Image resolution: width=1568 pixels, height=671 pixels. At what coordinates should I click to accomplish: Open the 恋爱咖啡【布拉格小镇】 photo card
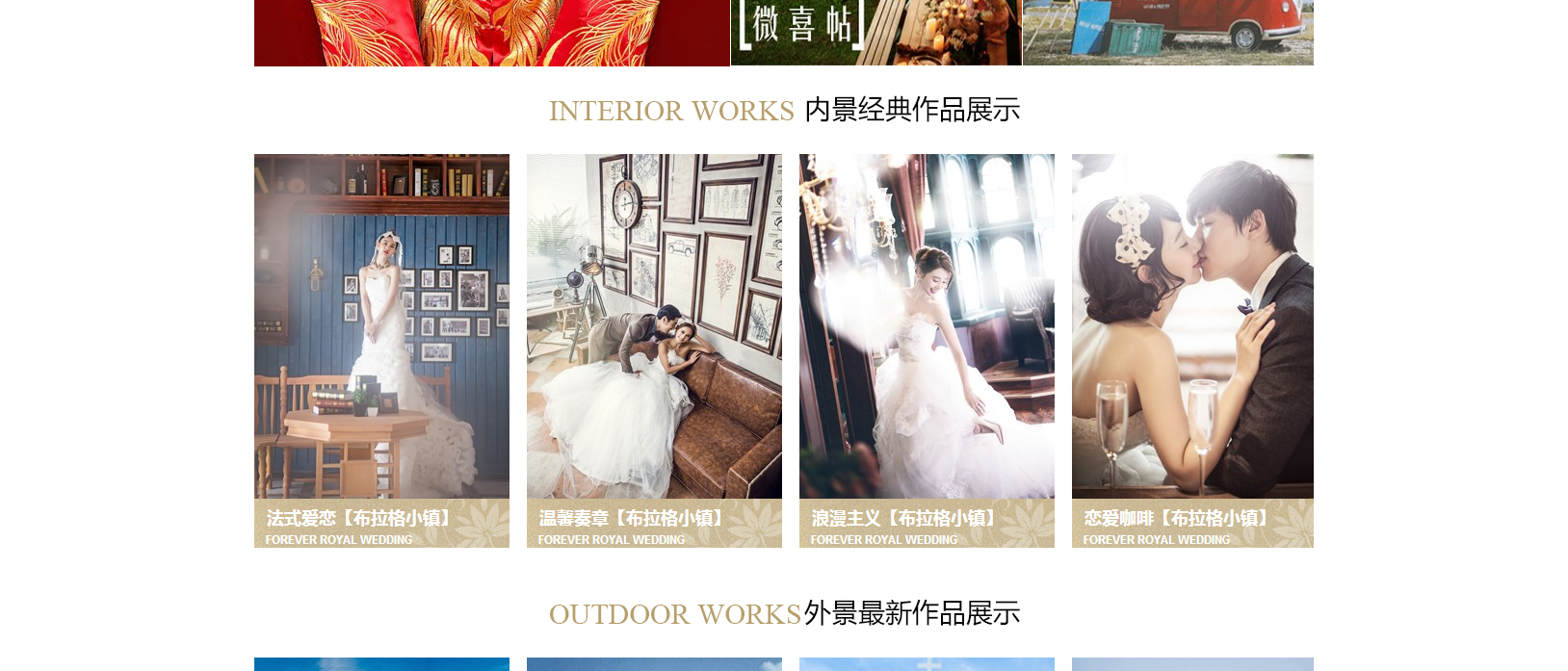[x=1192, y=350]
